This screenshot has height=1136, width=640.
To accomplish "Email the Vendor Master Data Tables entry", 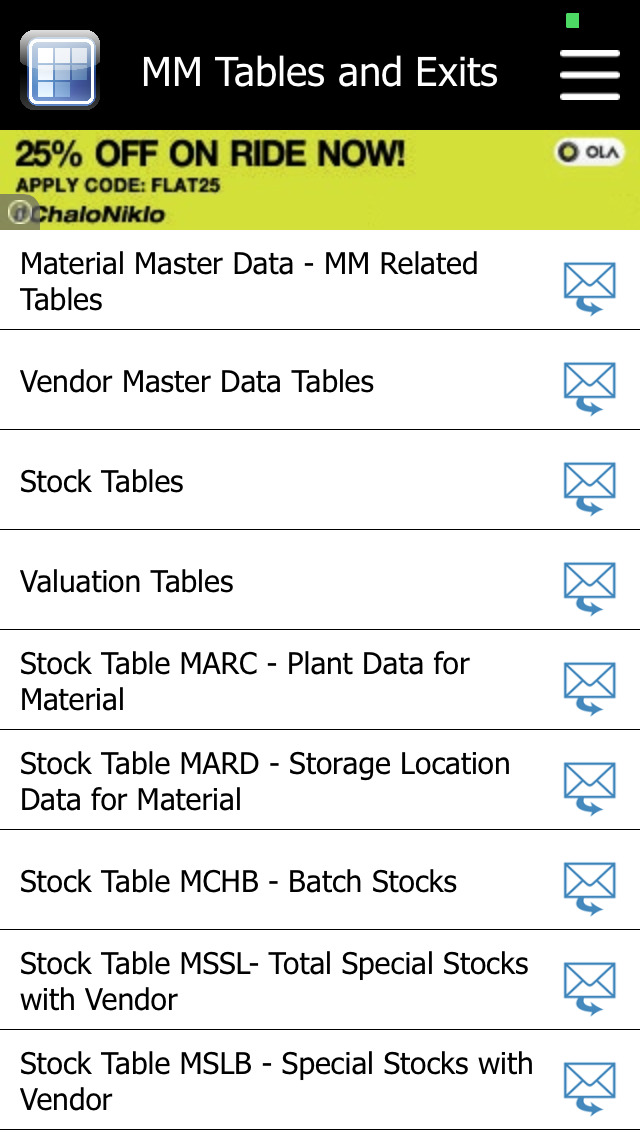I will point(589,389).
